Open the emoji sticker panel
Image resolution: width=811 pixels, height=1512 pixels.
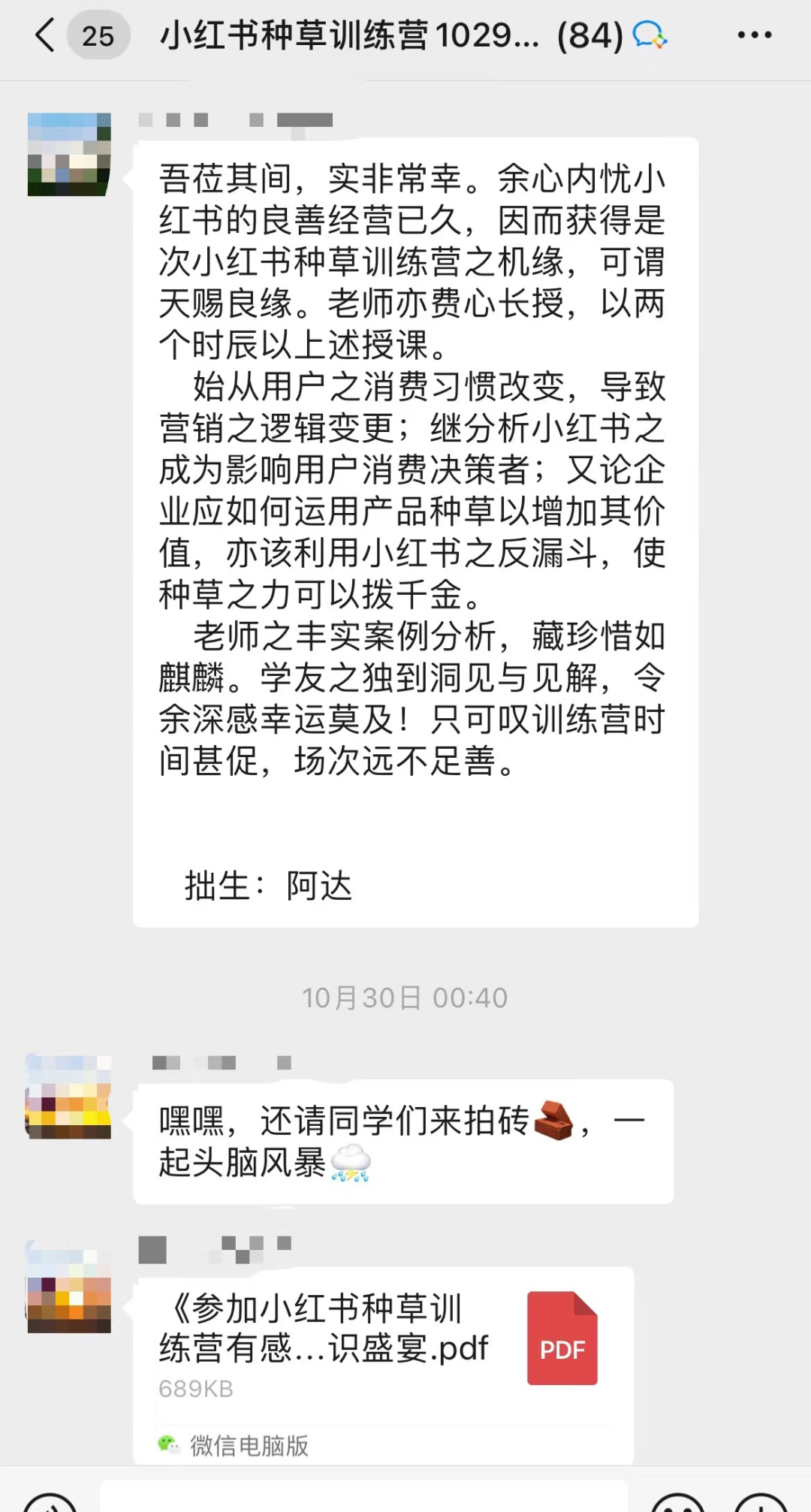pyautogui.click(x=678, y=1502)
